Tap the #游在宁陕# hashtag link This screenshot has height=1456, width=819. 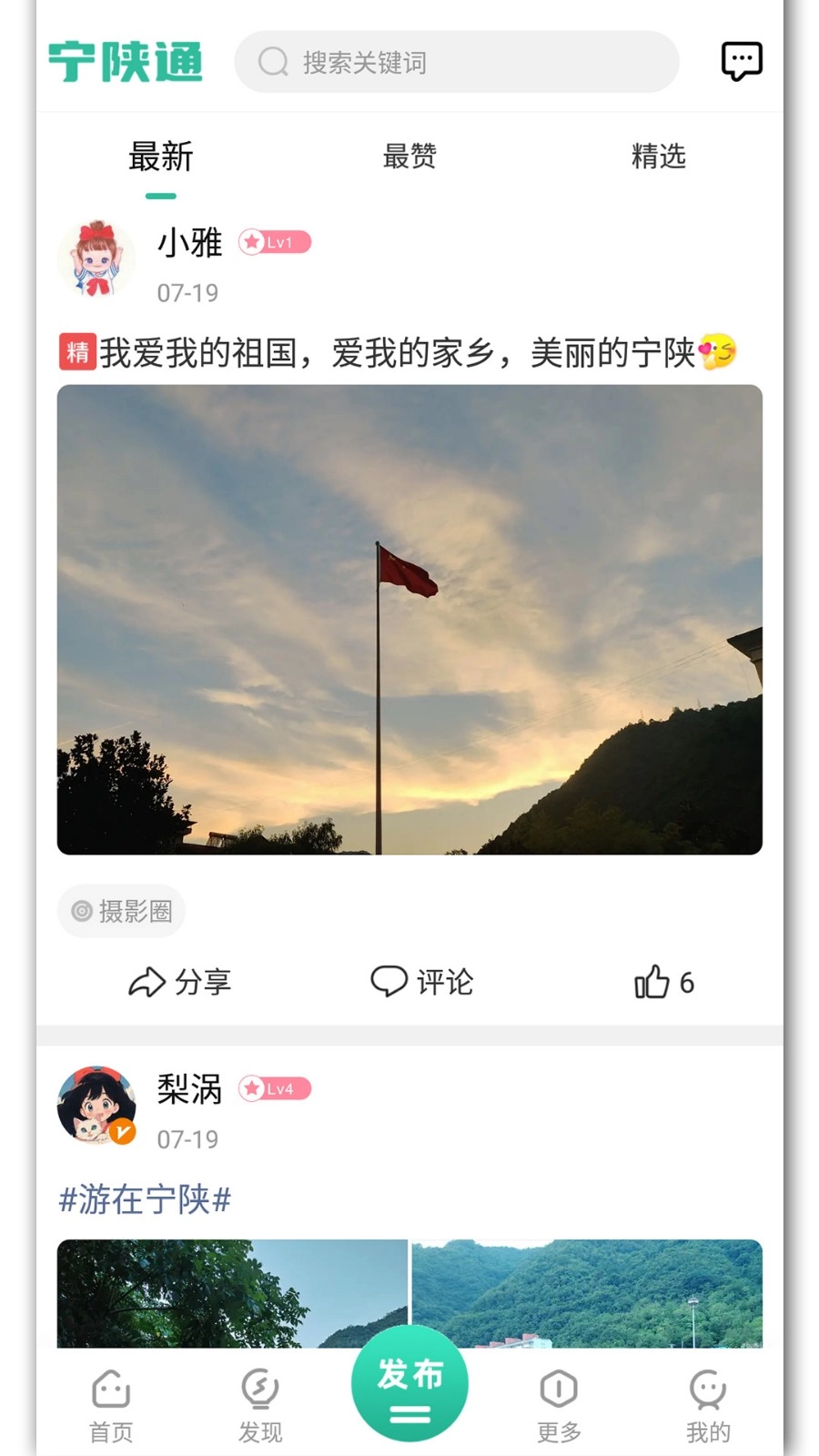(x=144, y=1199)
